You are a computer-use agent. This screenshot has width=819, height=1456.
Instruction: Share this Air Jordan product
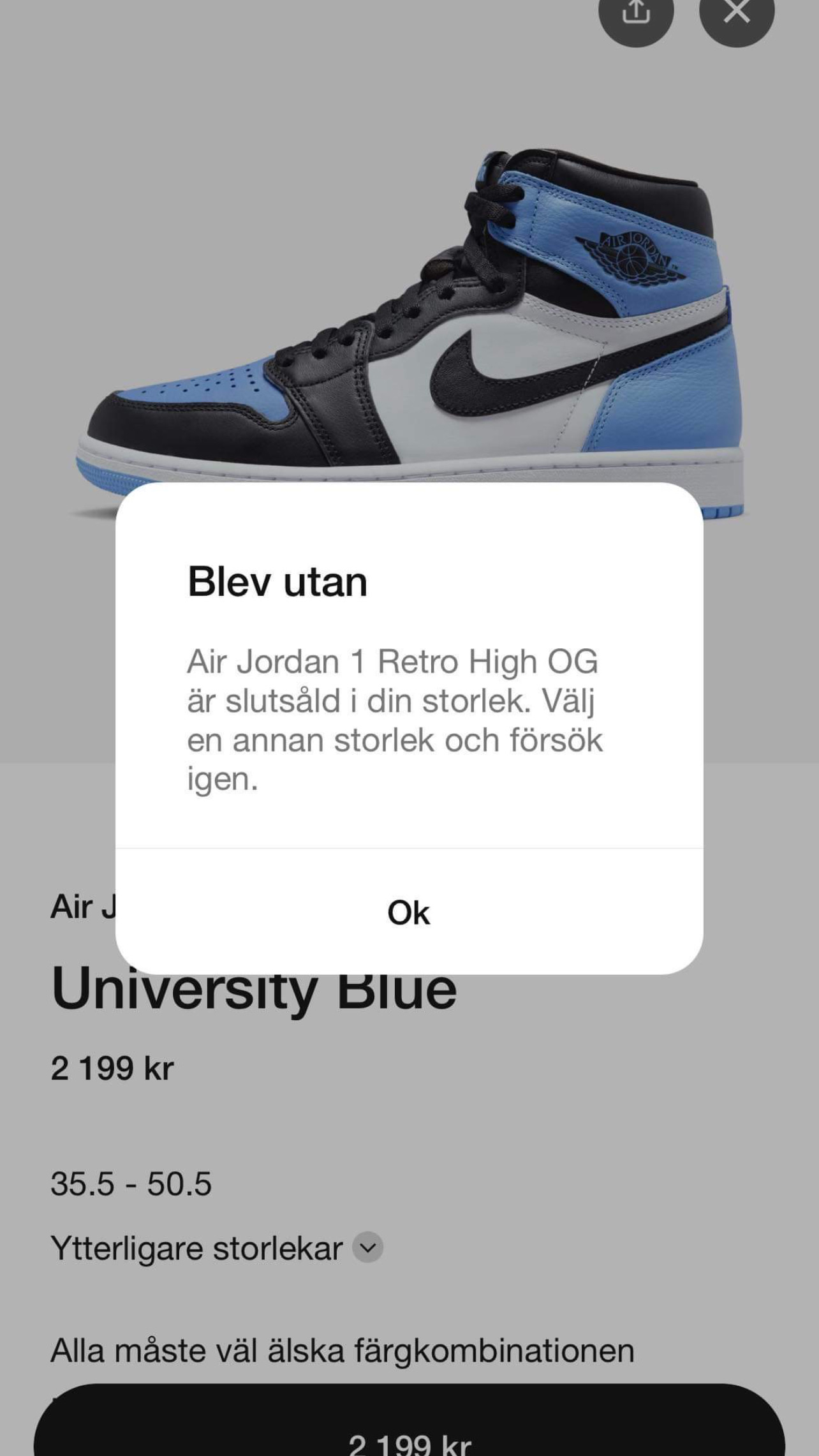635,13
